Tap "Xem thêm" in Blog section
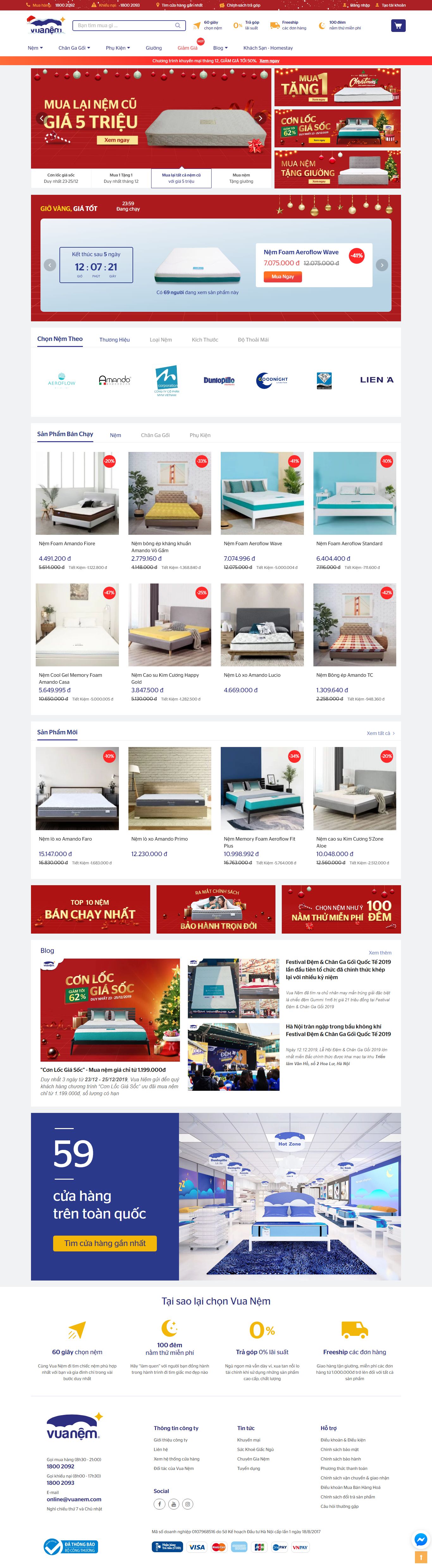The height and width of the screenshot is (1568, 432). coord(380,953)
